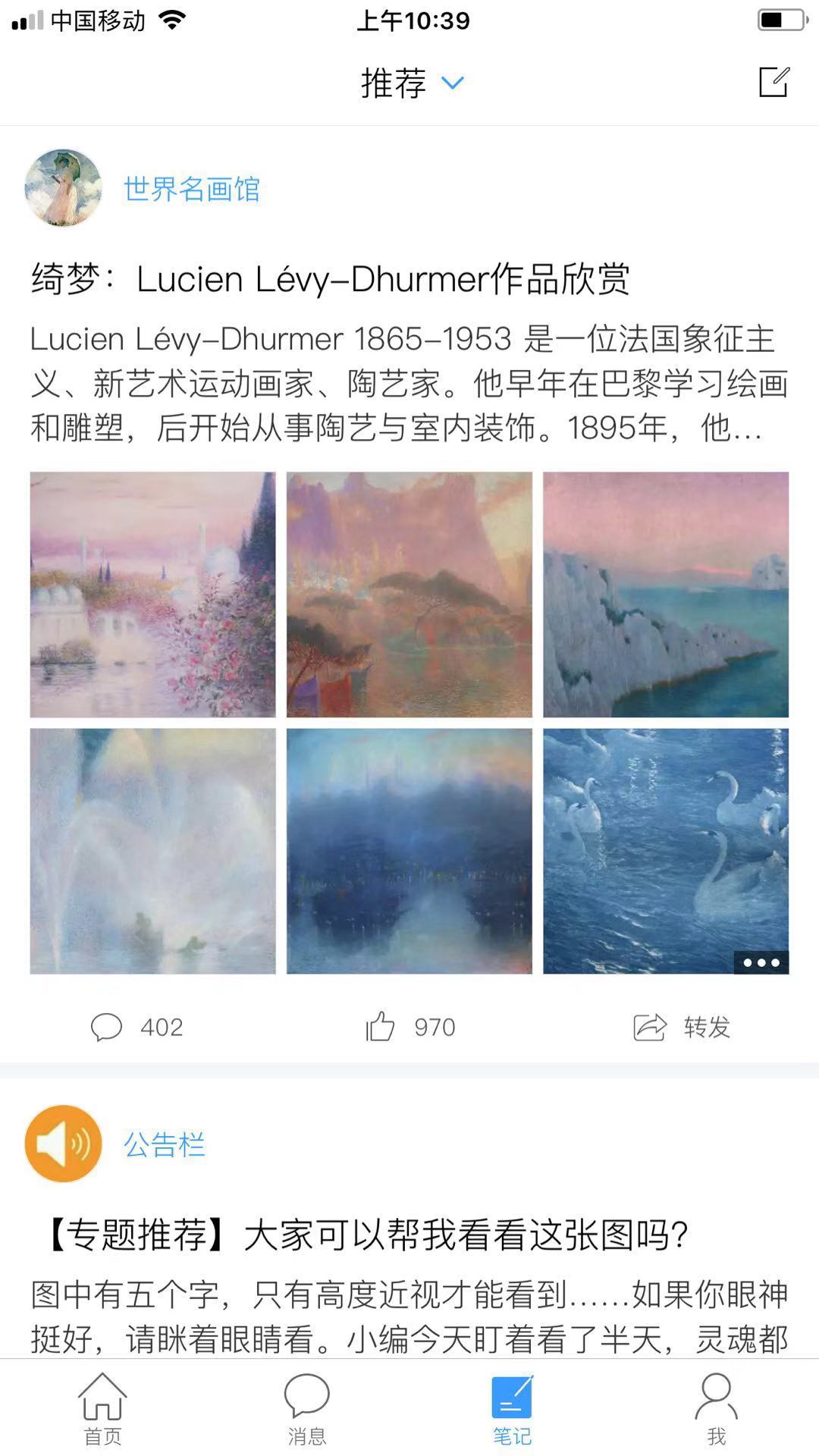The width and height of the screenshot is (819, 1456).
Task: Open the 我 profile tab
Action: [716, 1409]
